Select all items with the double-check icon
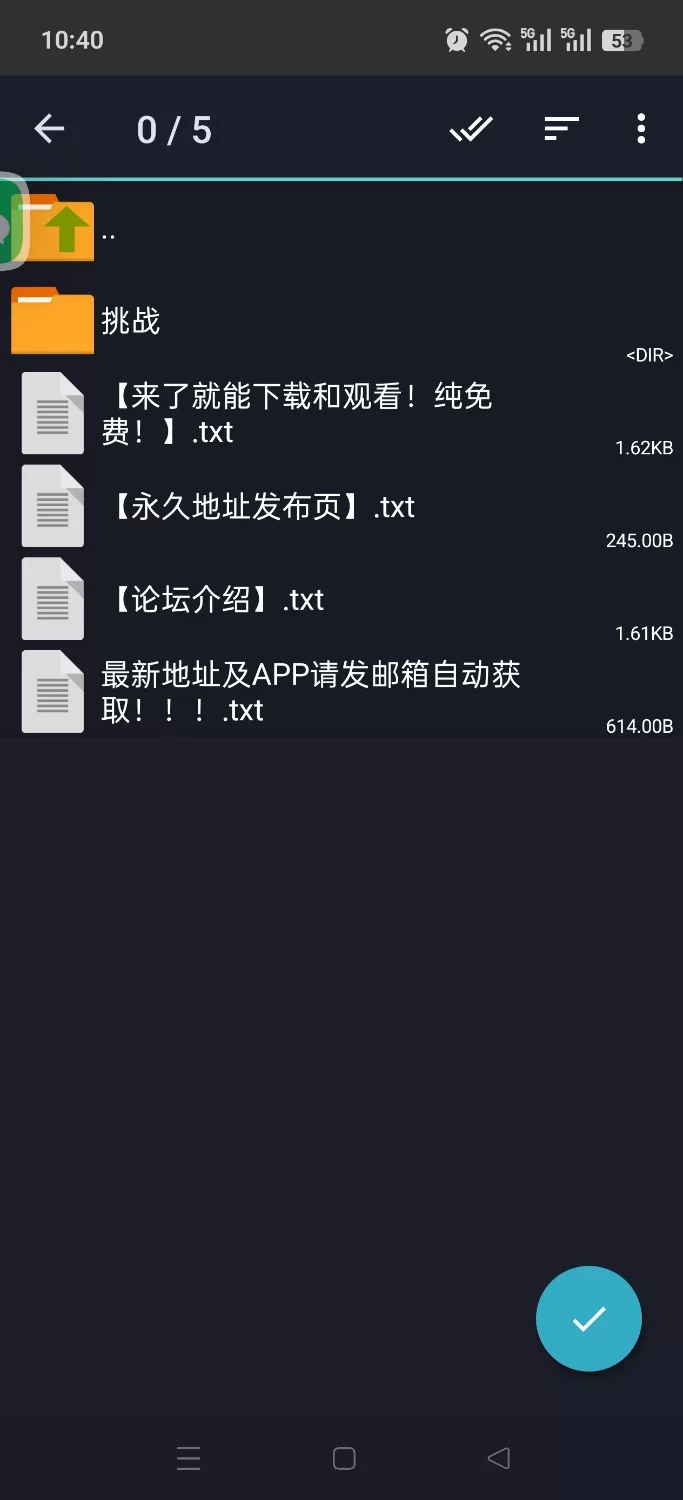683x1500 pixels. [471, 129]
